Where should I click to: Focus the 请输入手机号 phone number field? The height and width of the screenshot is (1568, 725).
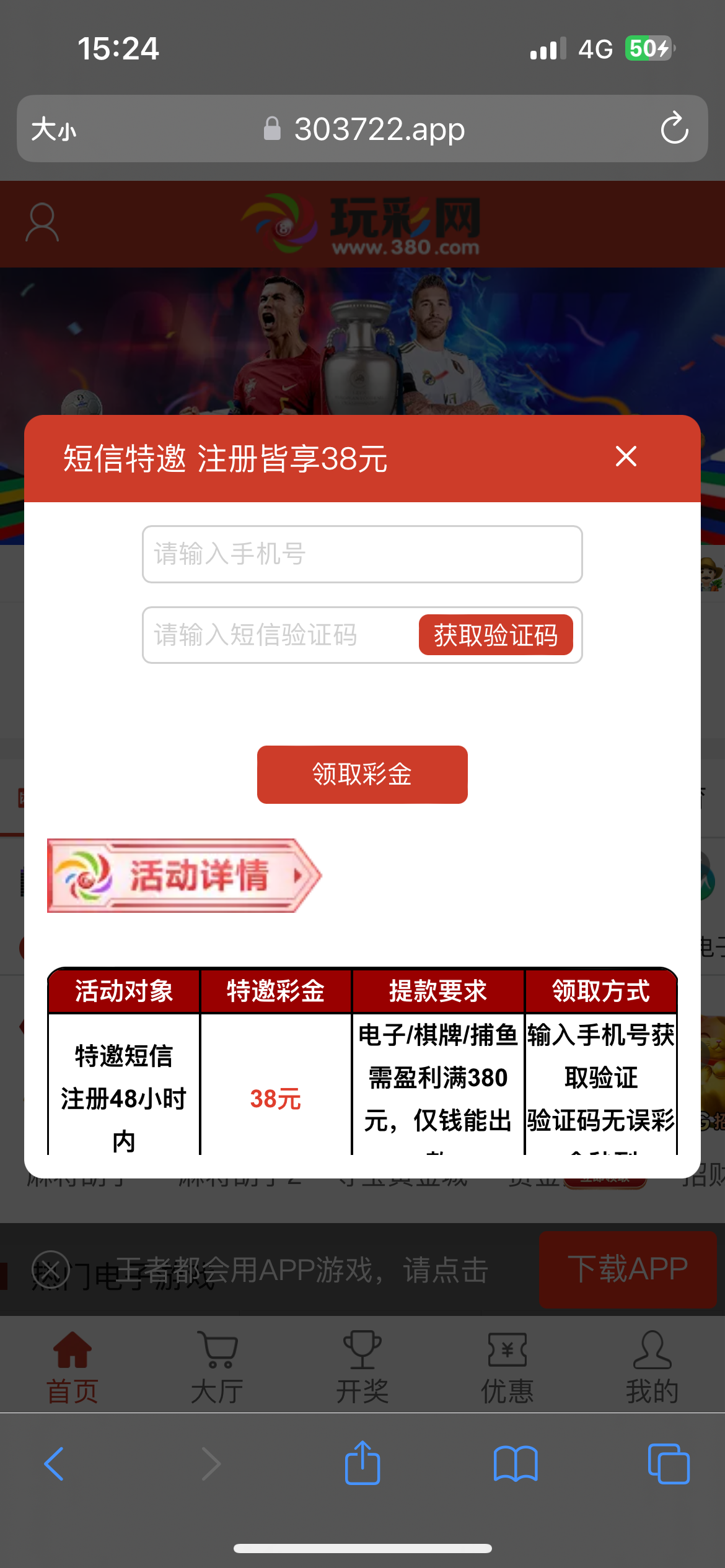[362, 554]
